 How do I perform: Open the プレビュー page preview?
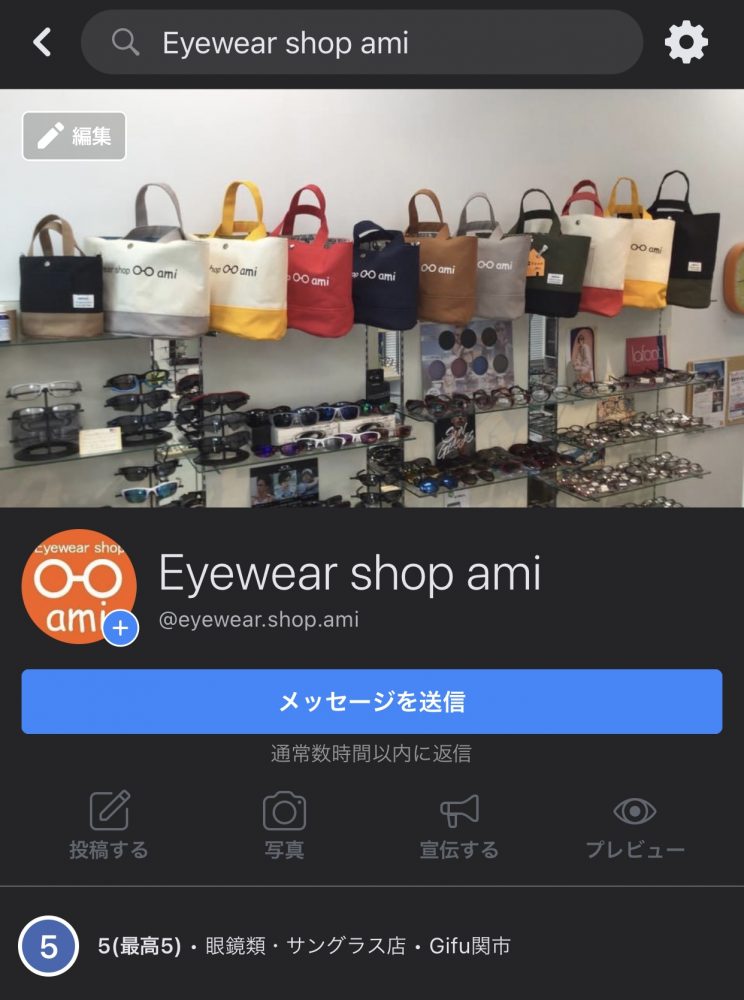click(x=635, y=825)
